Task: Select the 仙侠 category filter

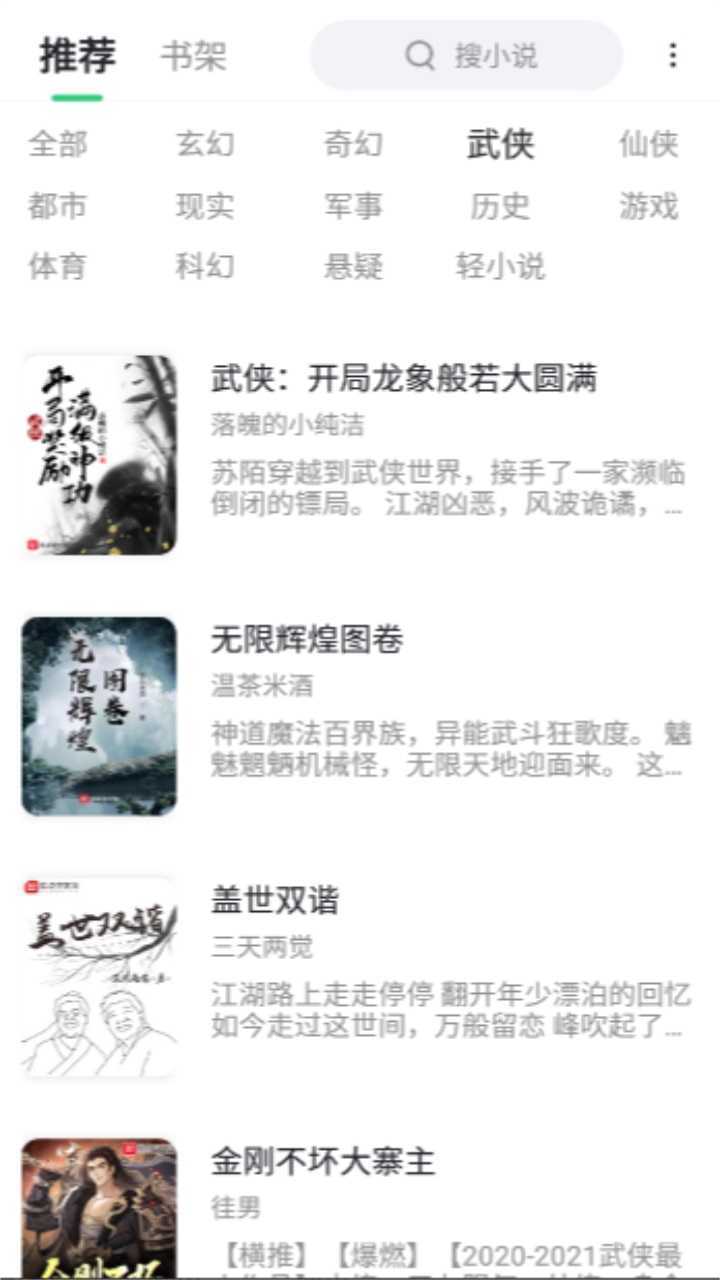Action: coord(649,145)
